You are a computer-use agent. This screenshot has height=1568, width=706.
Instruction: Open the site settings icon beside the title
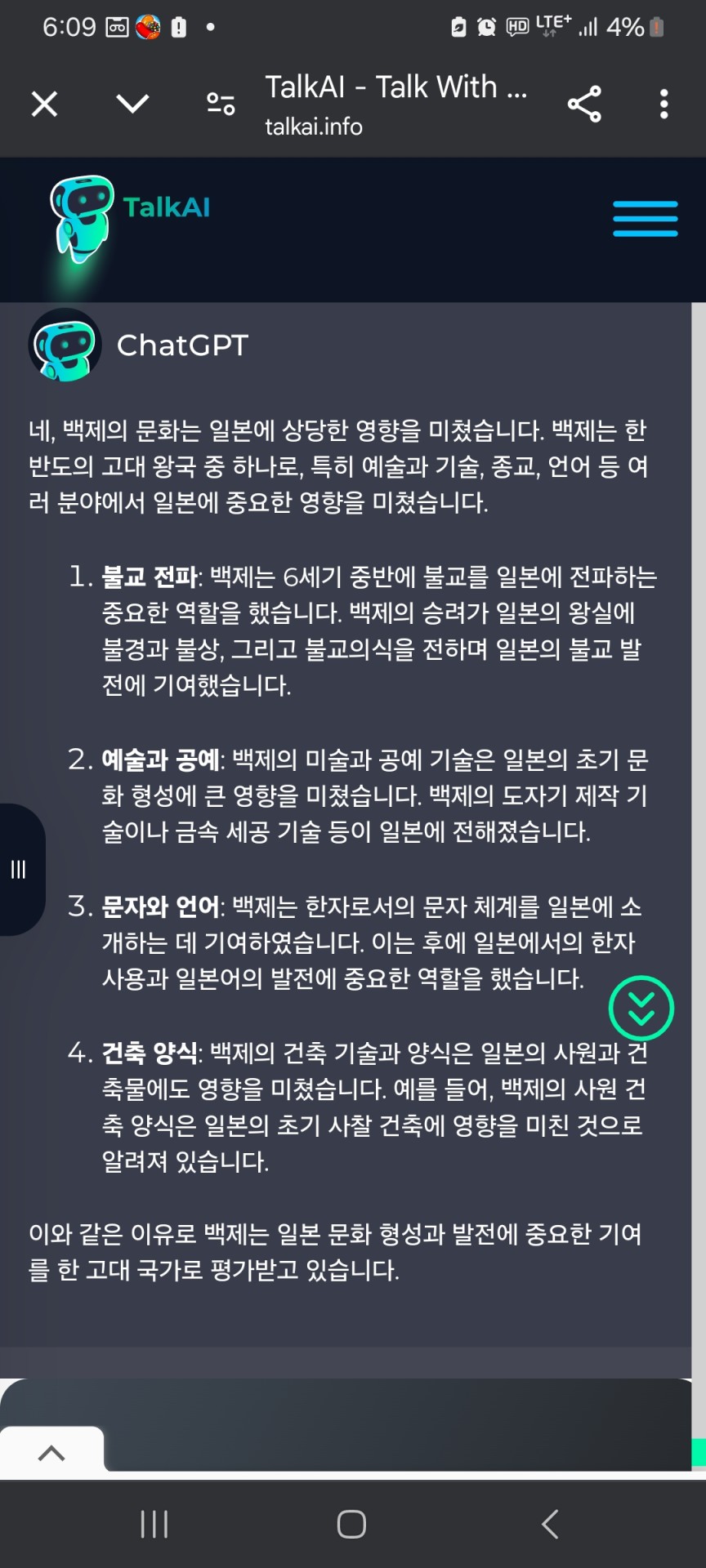(221, 104)
